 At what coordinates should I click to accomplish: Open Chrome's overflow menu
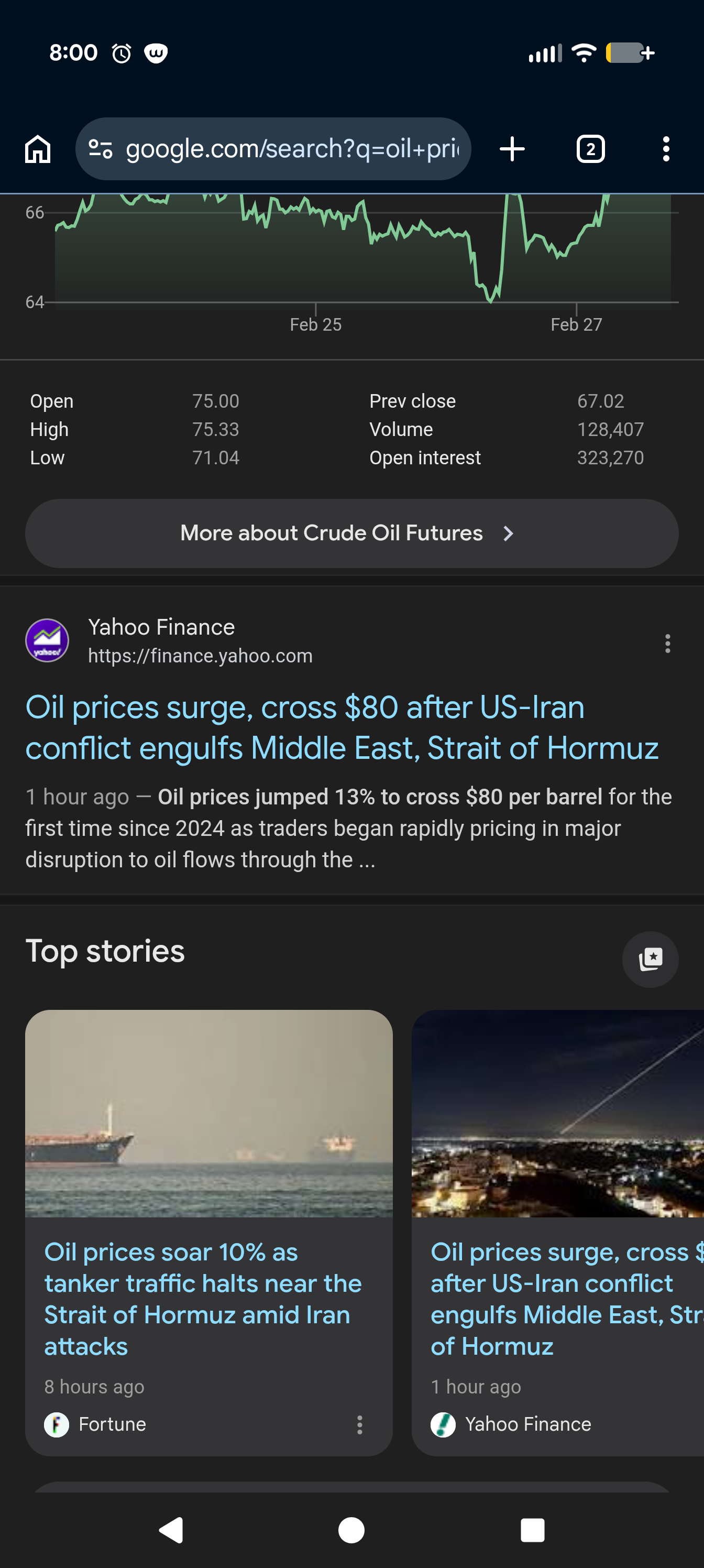click(666, 149)
